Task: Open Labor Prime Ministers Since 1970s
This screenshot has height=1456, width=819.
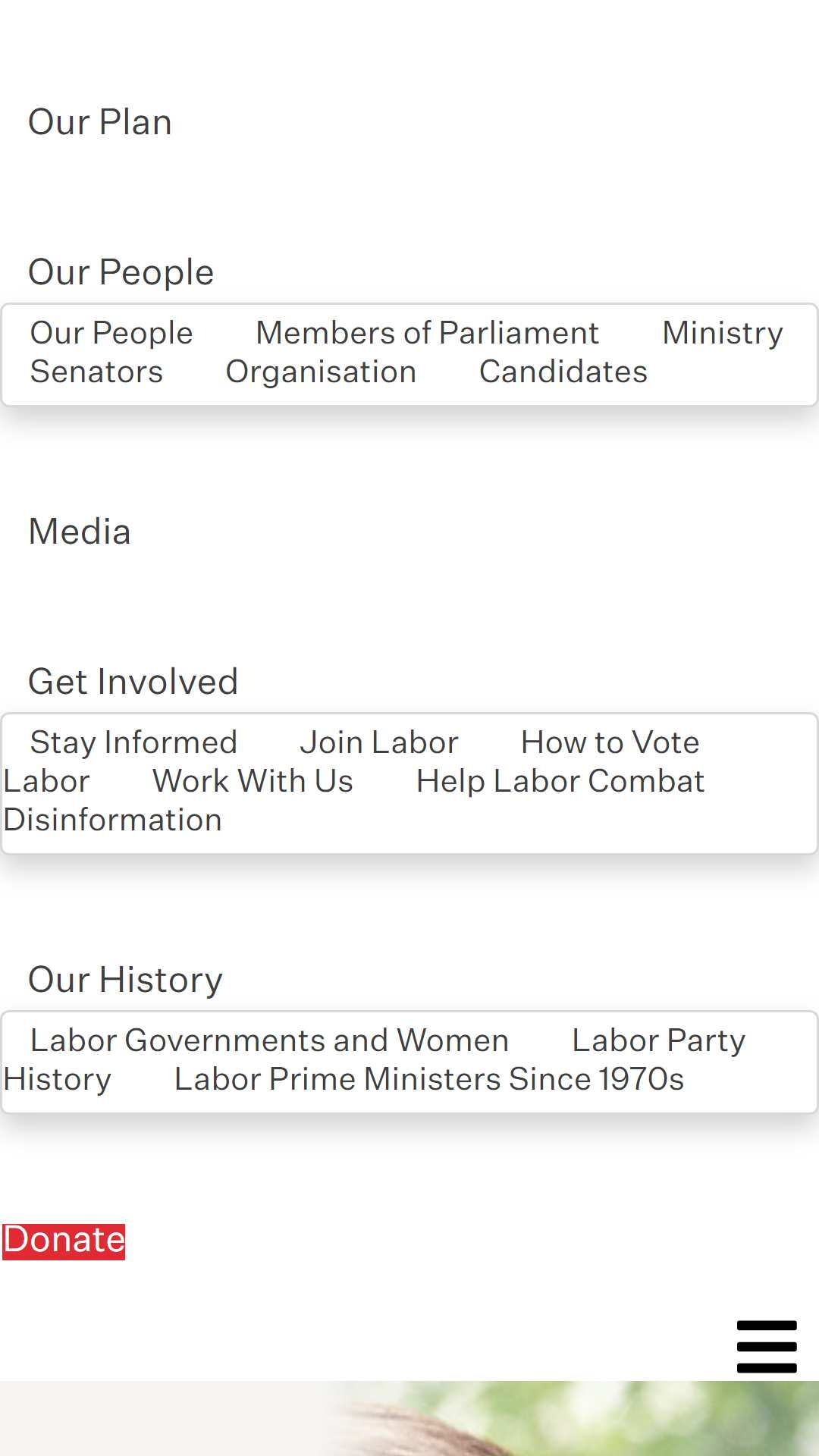Action: tap(429, 1079)
